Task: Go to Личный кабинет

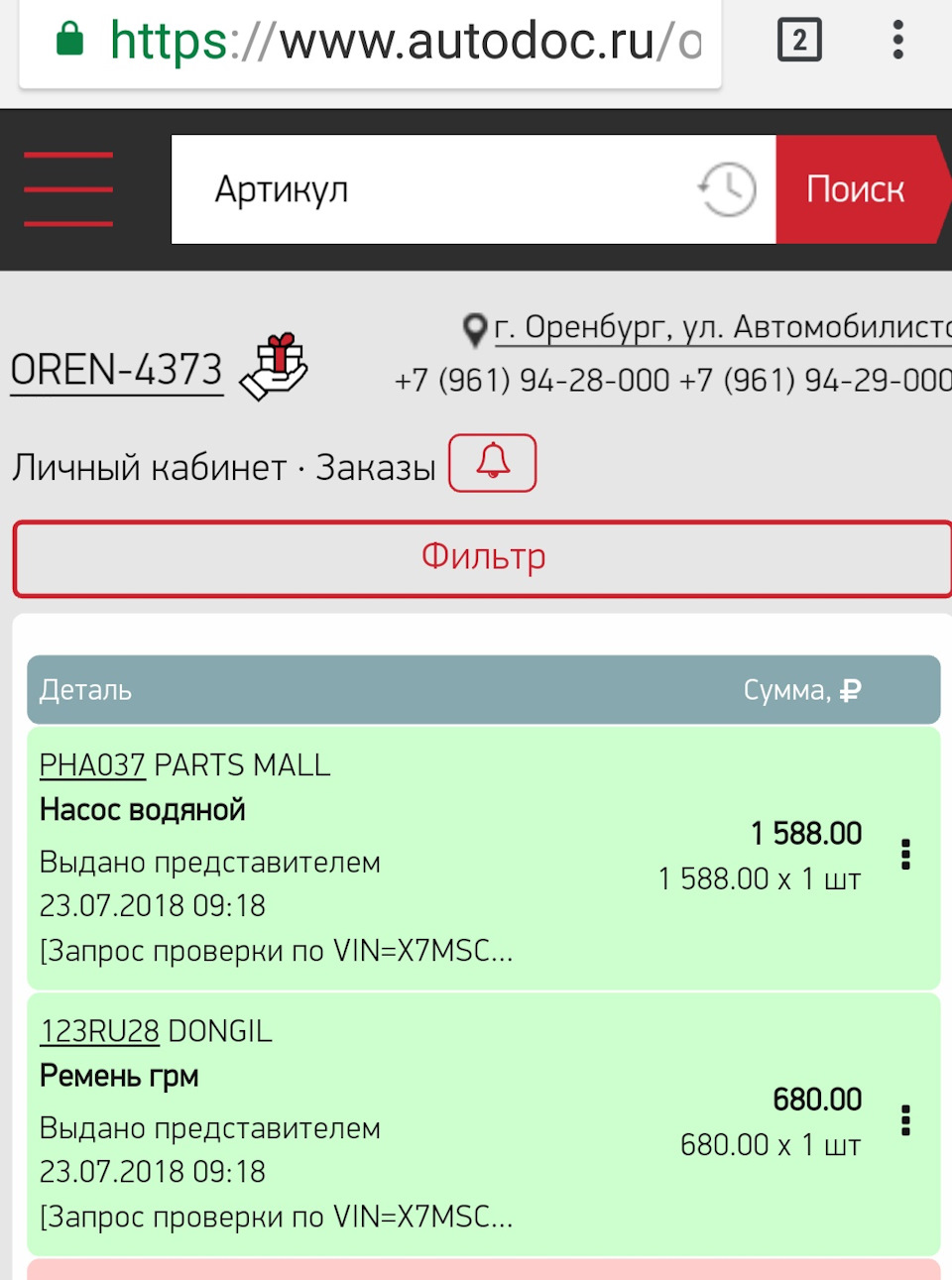Action: [147, 464]
